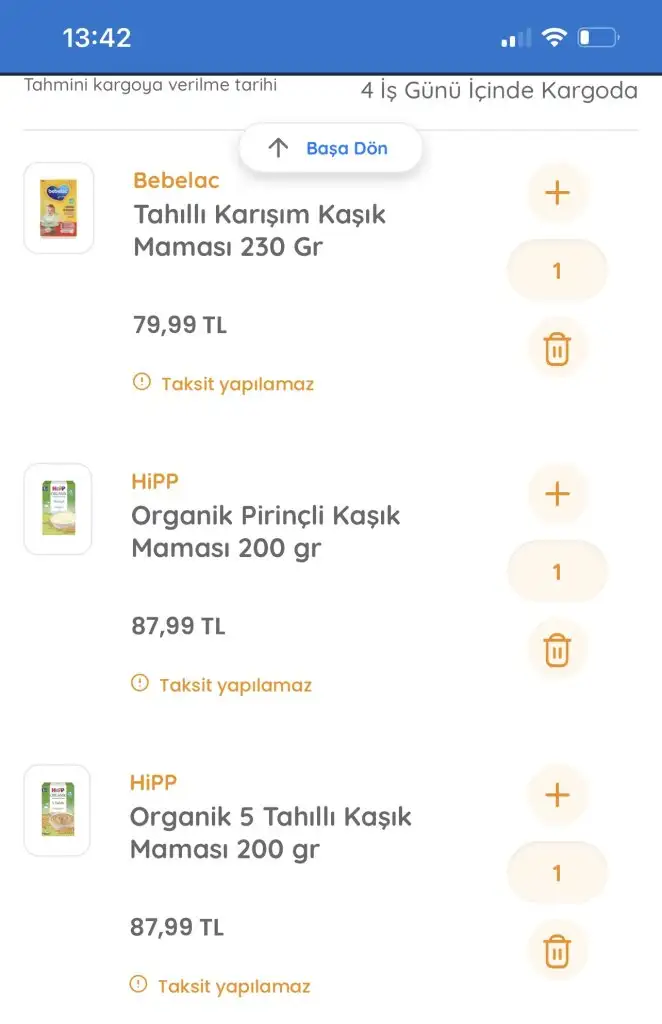The image size is (662, 1024).
Task: Open the Bebelac Tahıllı Karışım product image
Action: coord(58,208)
